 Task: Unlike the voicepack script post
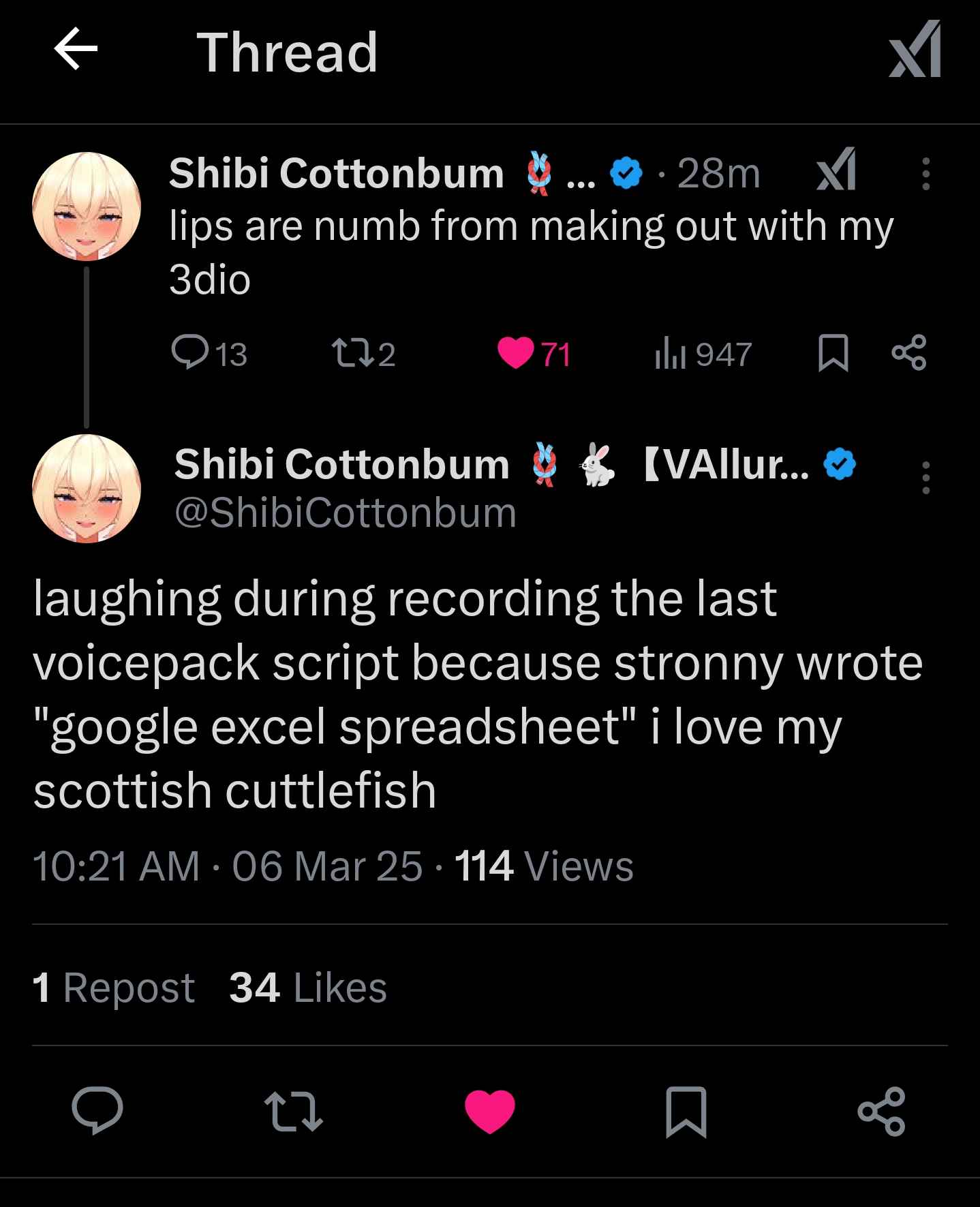pyautogui.click(x=489, y=1111)
